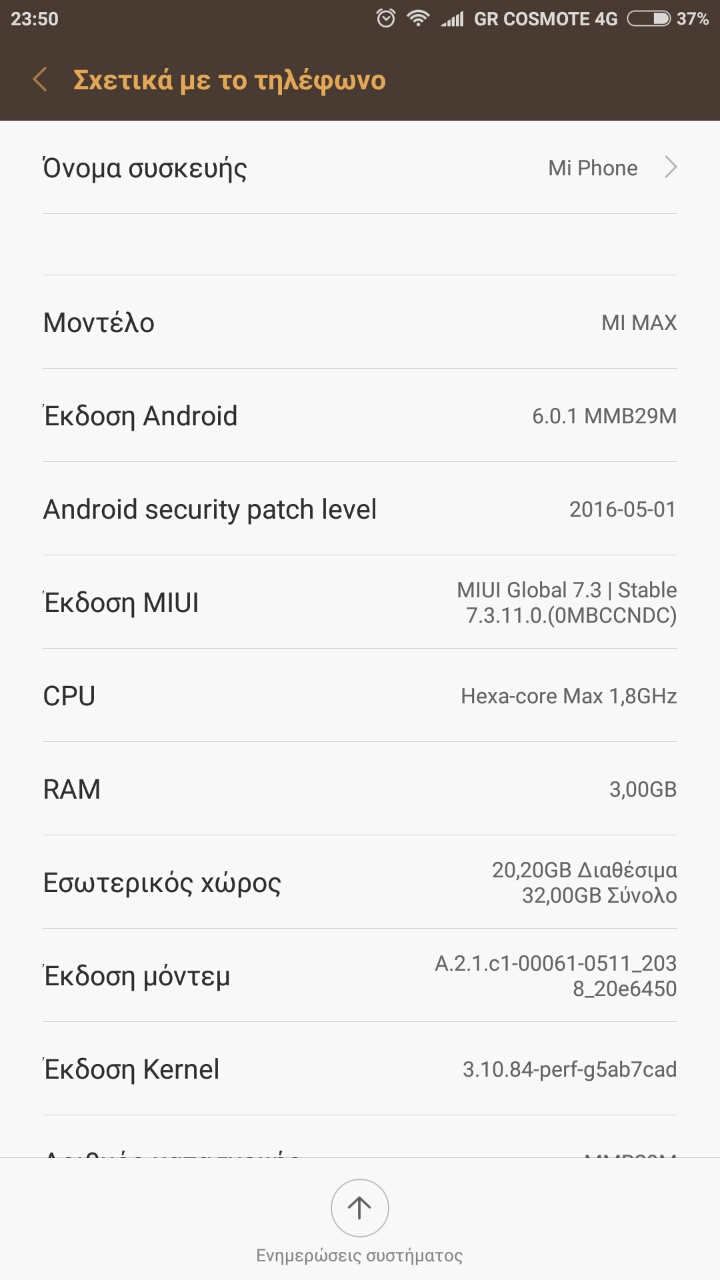The image size is (720, 1280).
Task: Tap the Έκδοση Kernel row
Action: point(360,1069)
